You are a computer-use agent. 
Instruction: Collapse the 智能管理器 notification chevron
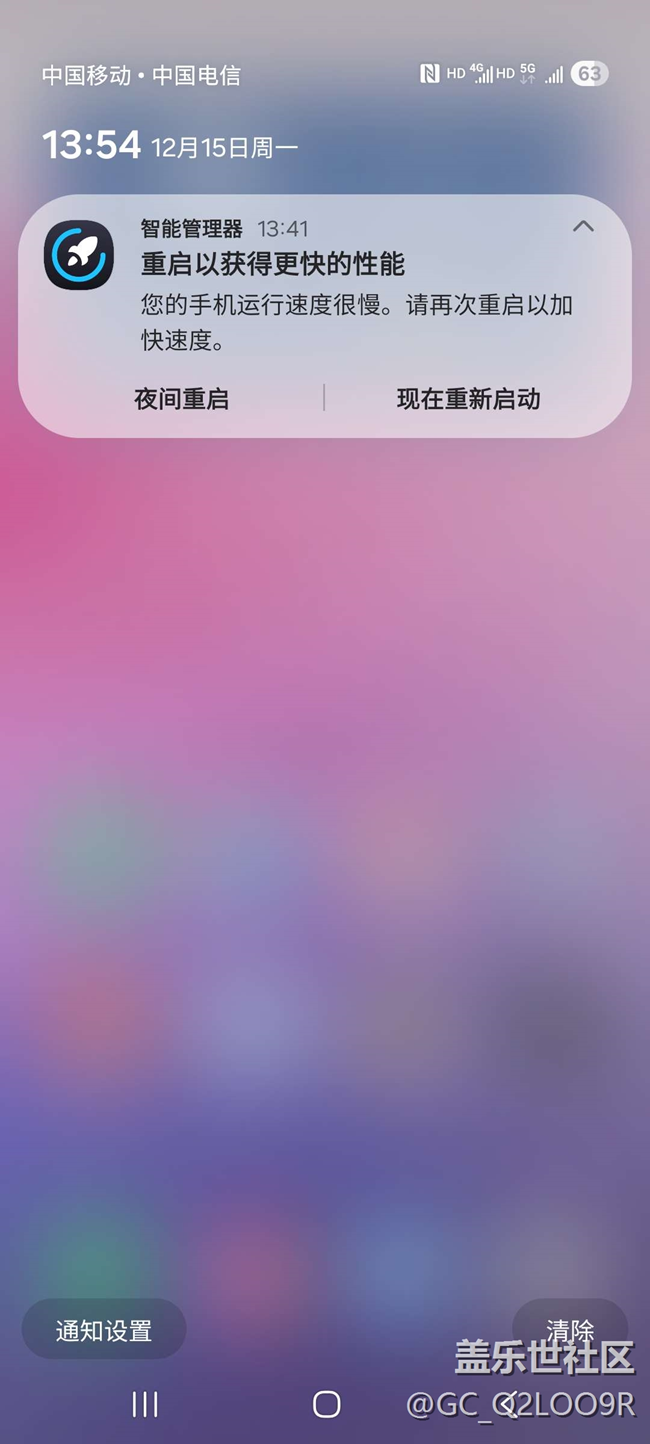tap(583, 227)
